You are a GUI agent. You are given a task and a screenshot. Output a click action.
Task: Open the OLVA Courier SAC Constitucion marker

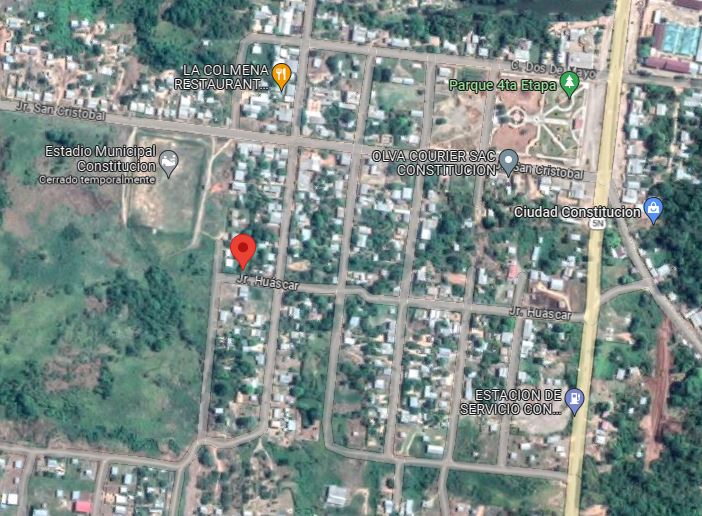(x=508, y=160)
